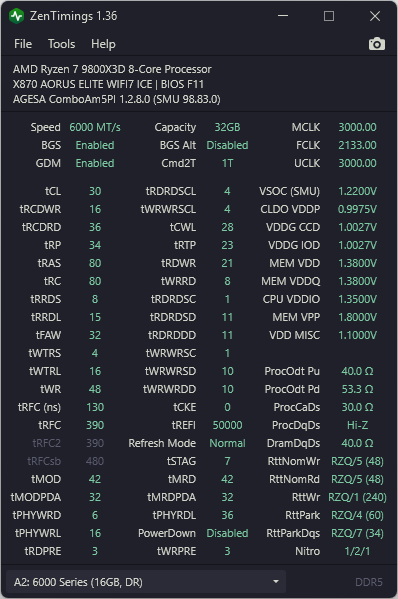The height and width of the screenshot is (599, 398).
Task: Take a screenshot with the camera icon
Action: click(377, 44)
